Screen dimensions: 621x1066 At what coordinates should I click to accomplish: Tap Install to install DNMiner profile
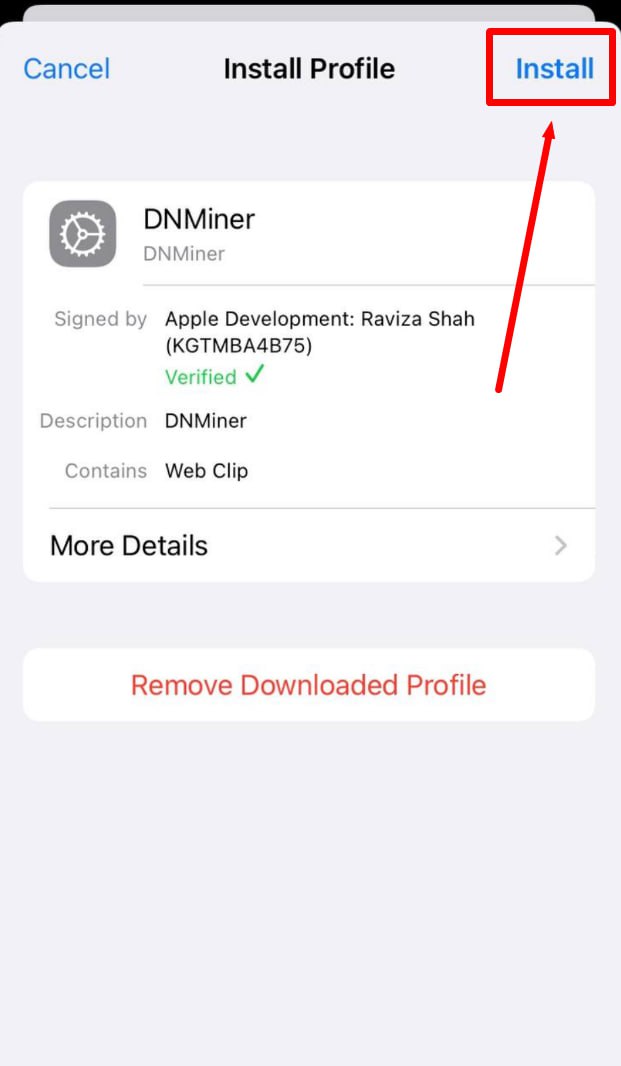[x=554, y=69]
